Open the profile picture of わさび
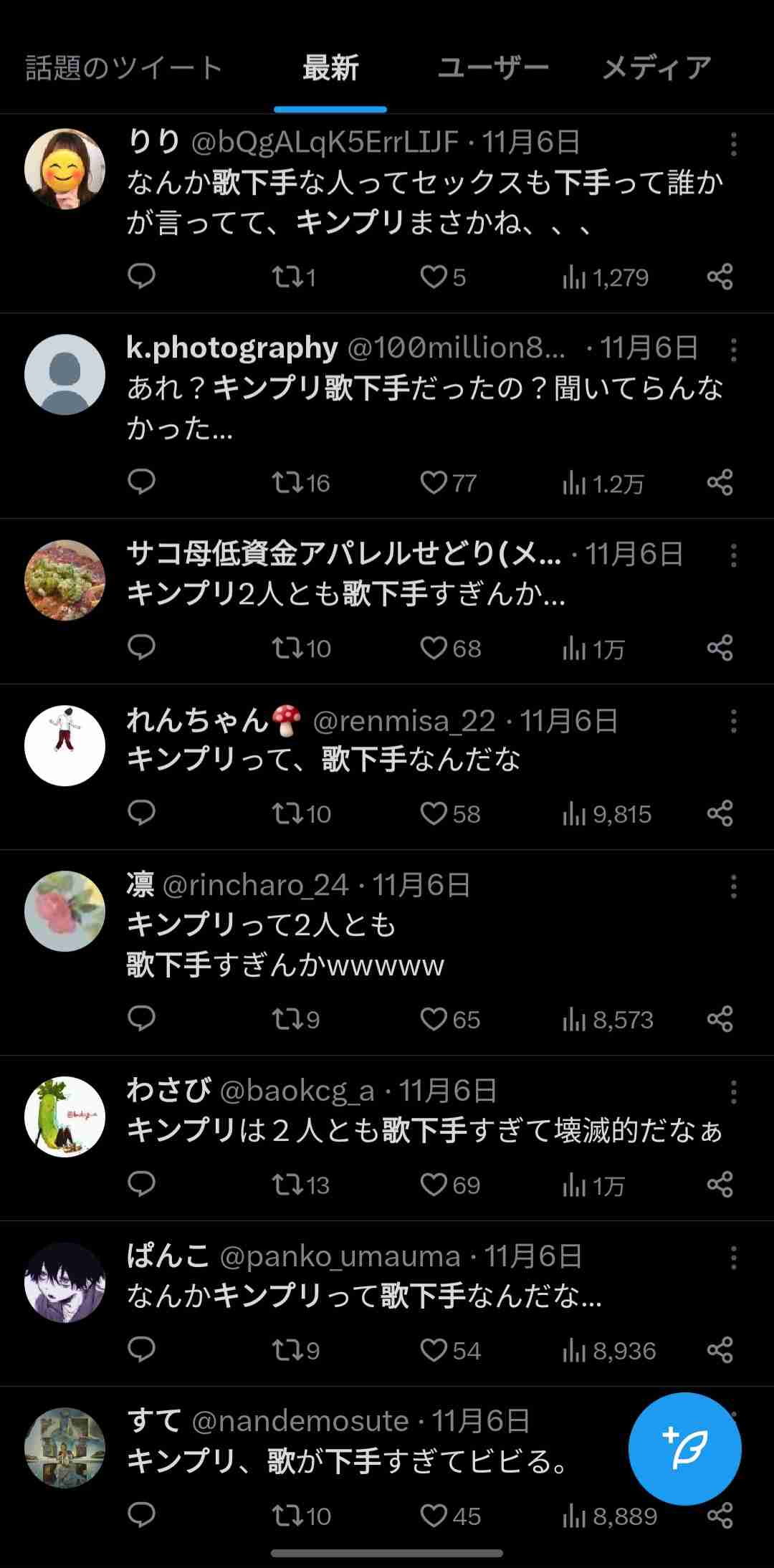The height and width of the screenshot is (1568, 774). point(65,1117)
